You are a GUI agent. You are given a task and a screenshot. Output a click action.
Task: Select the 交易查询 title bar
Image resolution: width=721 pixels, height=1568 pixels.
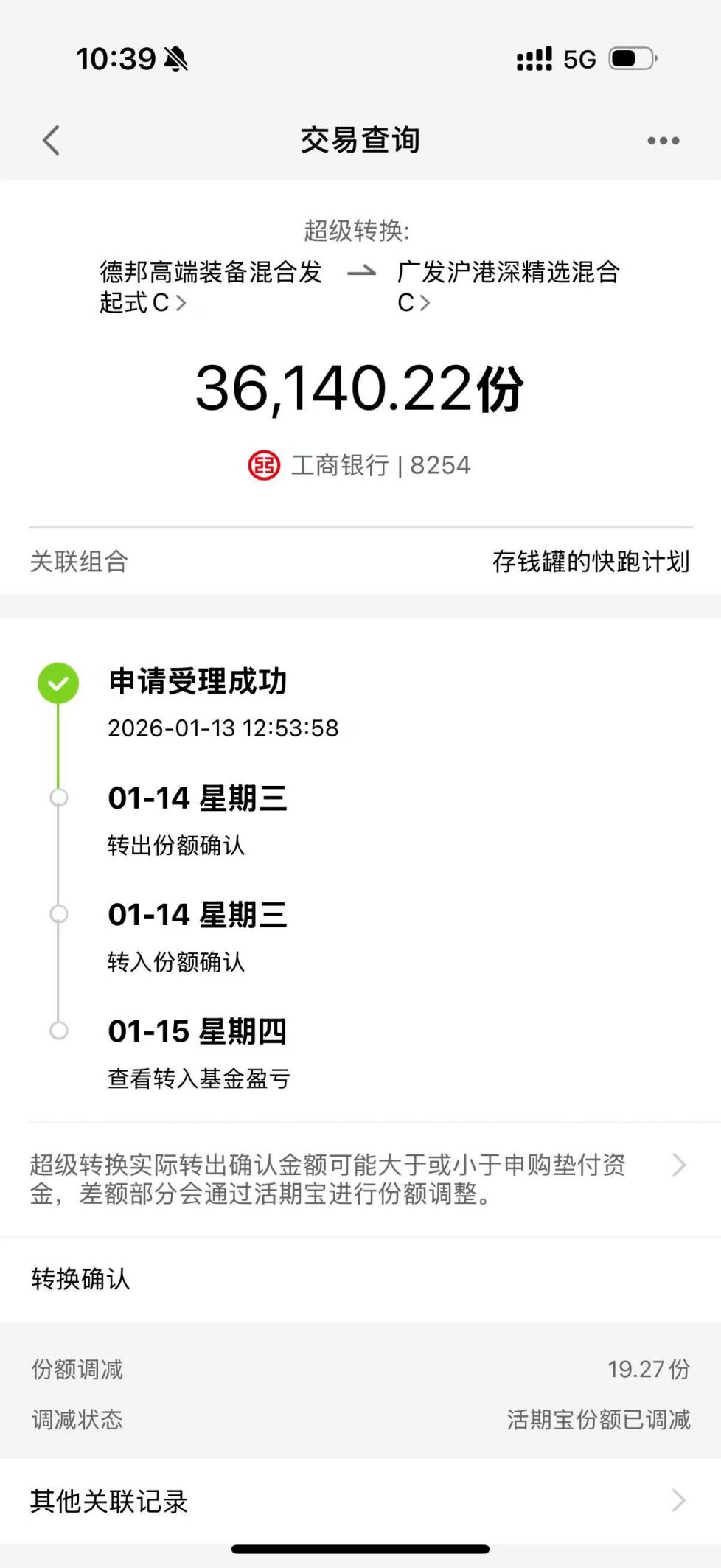coord(360,140)
